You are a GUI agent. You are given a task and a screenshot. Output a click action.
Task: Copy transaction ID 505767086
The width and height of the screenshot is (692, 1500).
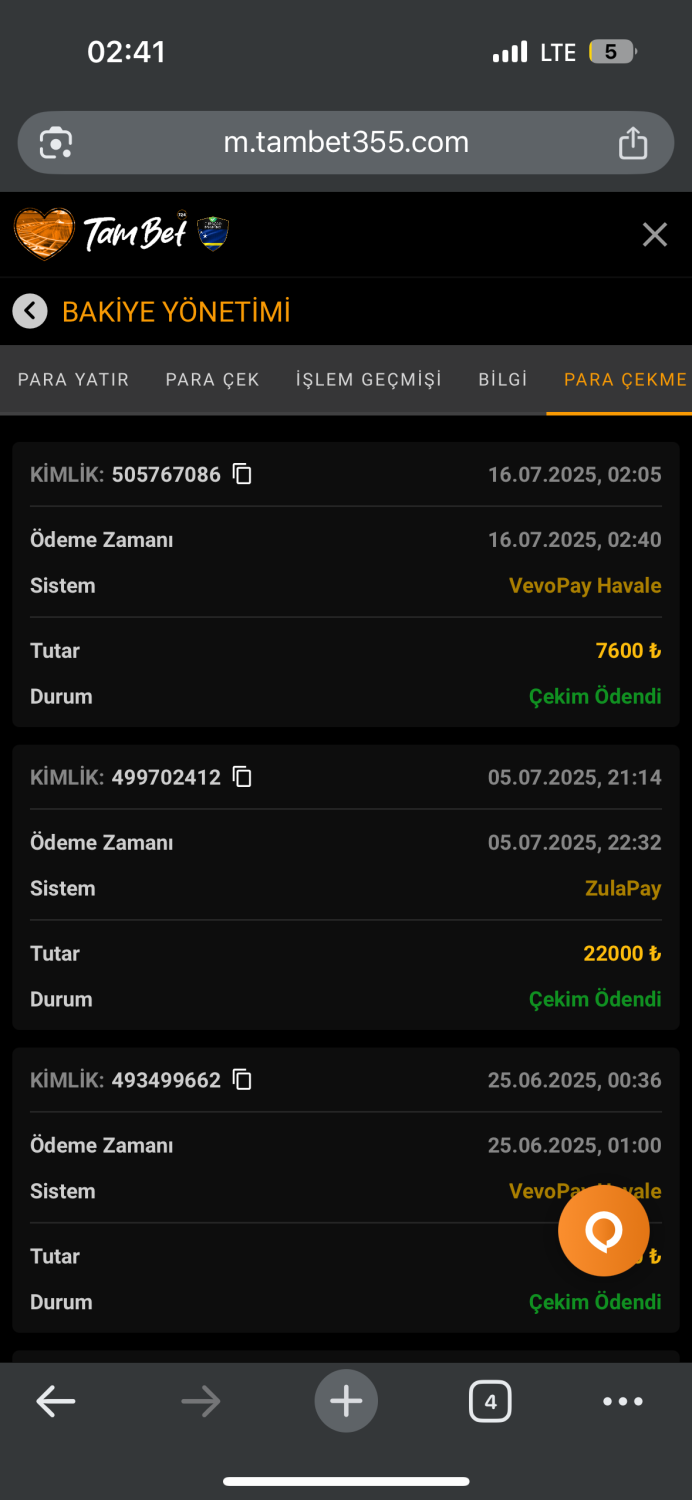(x=242, y=474)
